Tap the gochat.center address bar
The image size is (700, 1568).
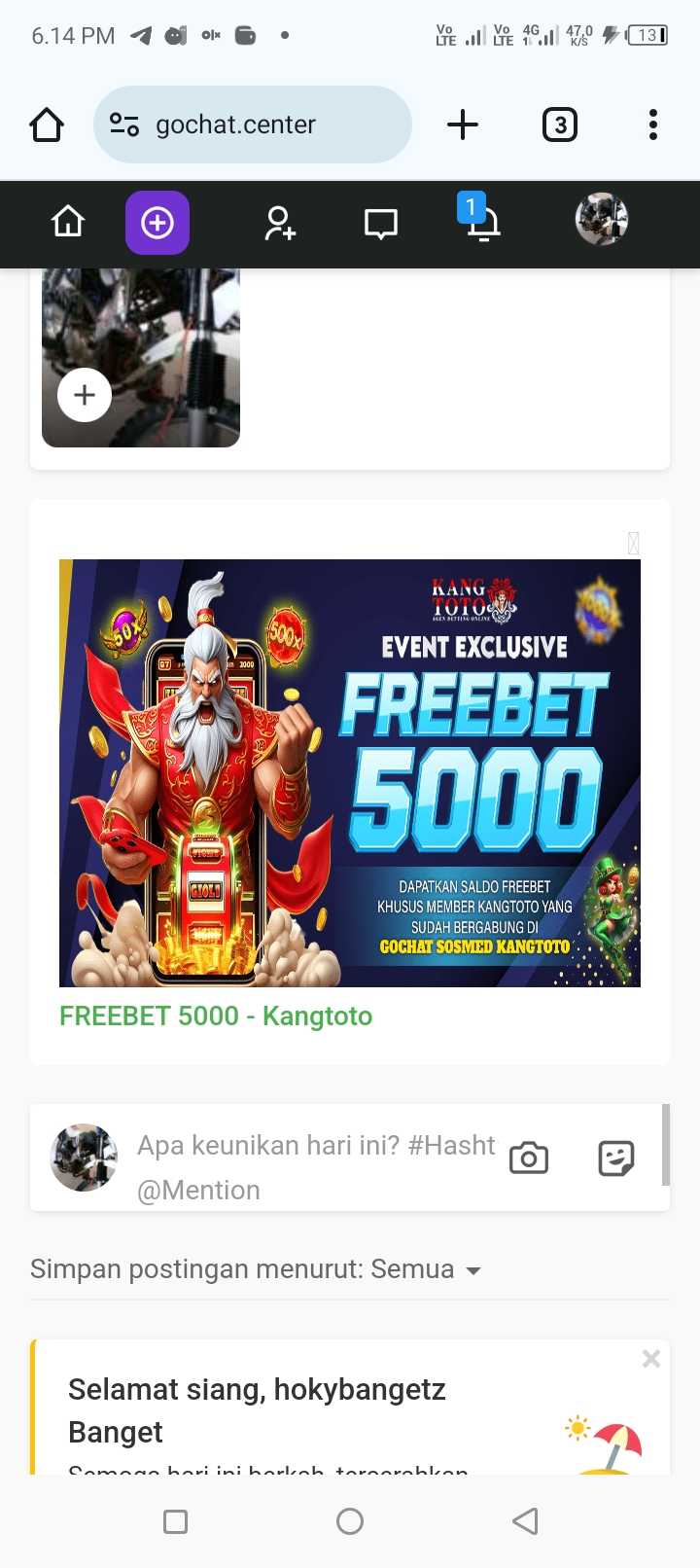tap(253, 125)
